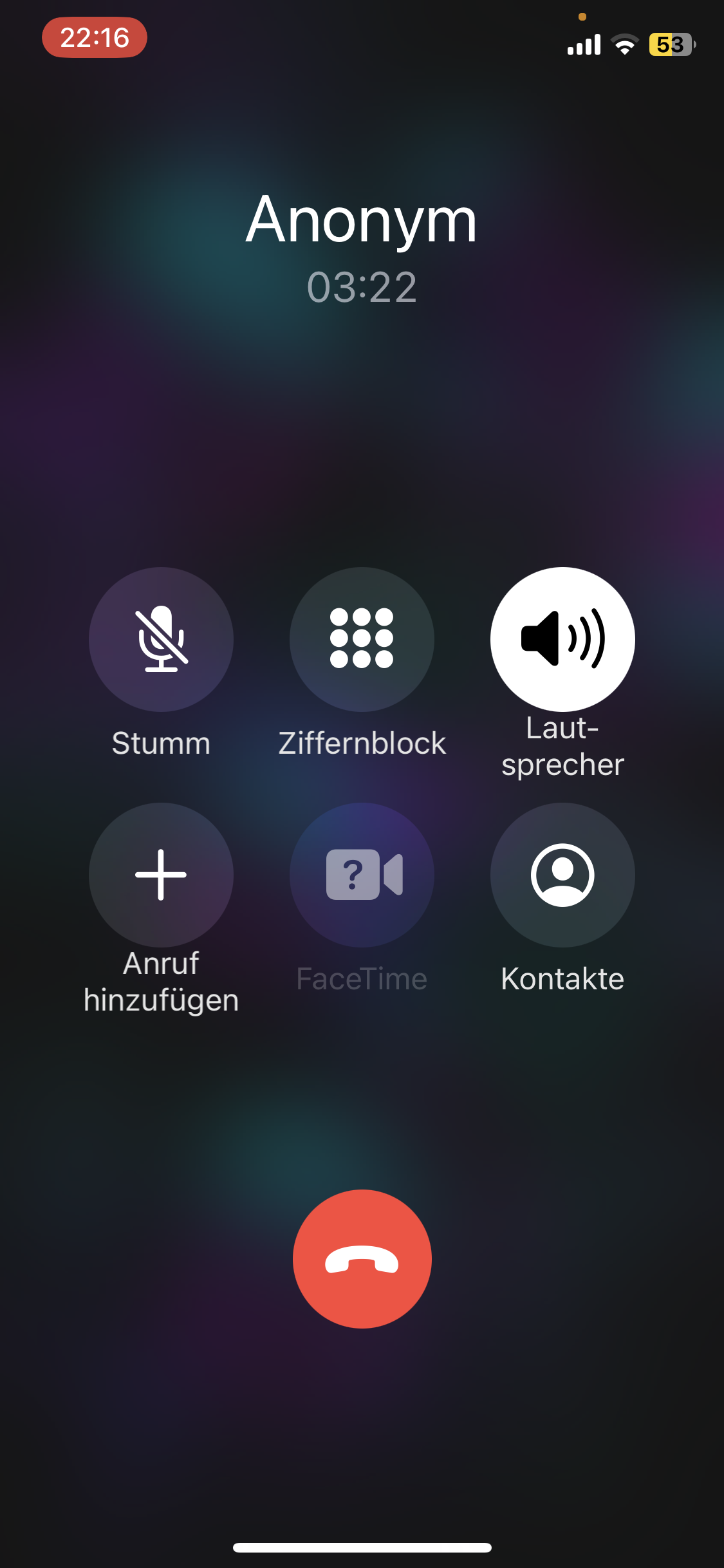Enable keypad view with Ziffernblock
This screenshot has width=724, height=1568.
[x=361, y=639]
